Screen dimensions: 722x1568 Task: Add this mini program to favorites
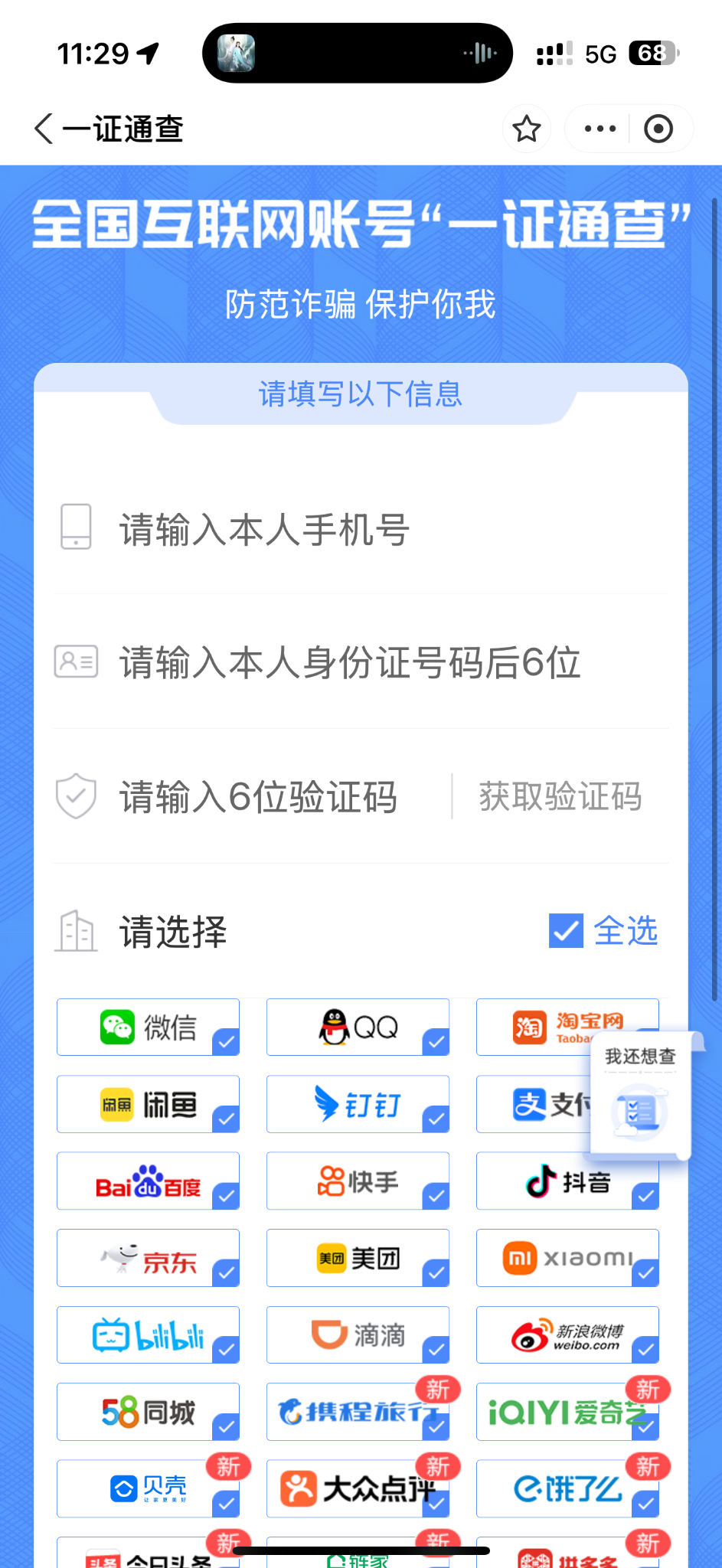[527, 129]
